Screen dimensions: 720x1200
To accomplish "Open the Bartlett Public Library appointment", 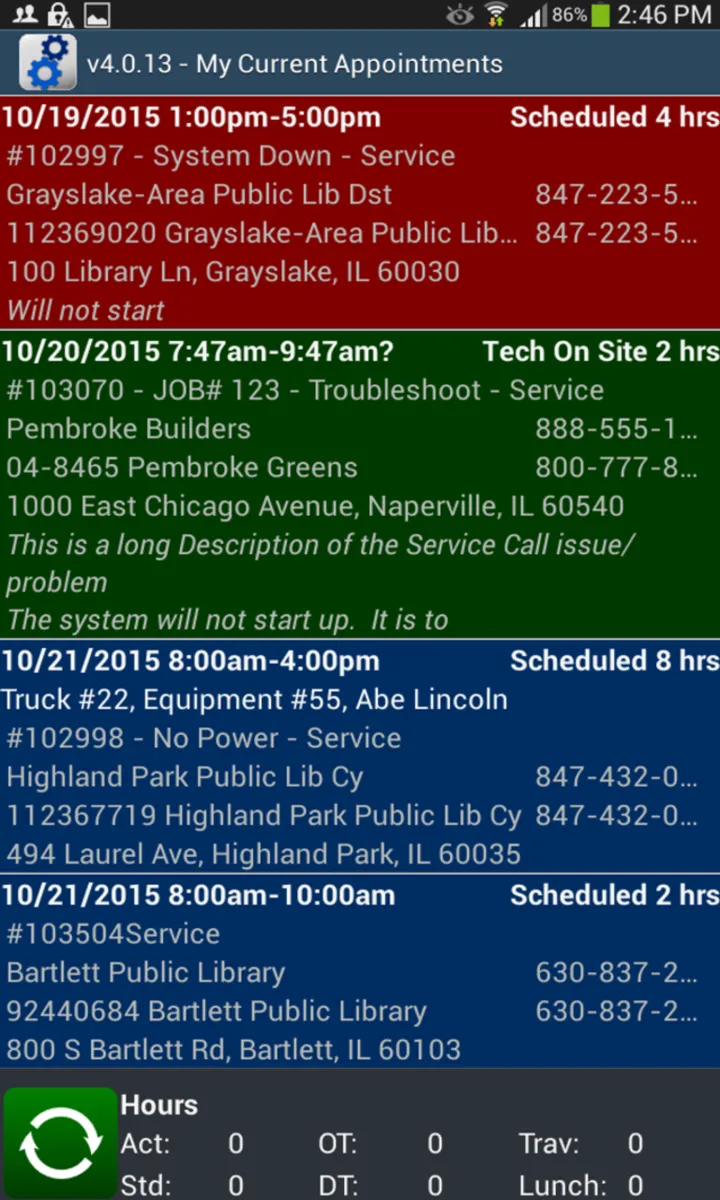I will [x=360, y=972].
